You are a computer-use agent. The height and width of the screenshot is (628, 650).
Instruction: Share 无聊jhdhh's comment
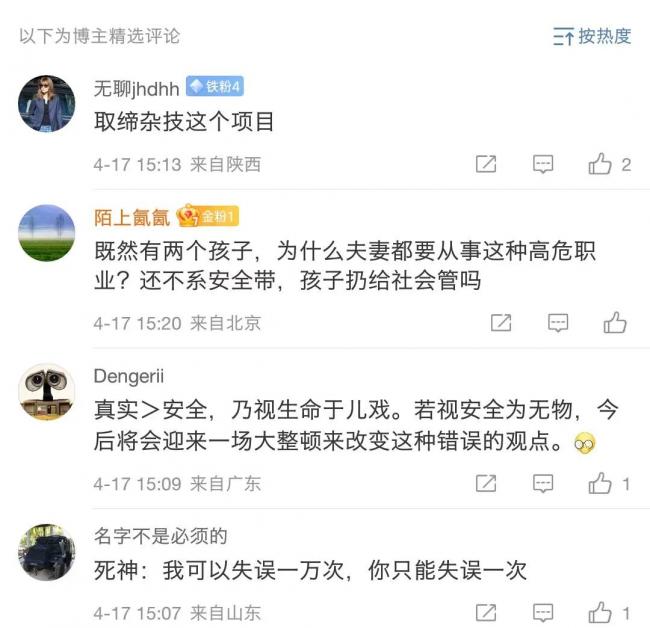486,165
